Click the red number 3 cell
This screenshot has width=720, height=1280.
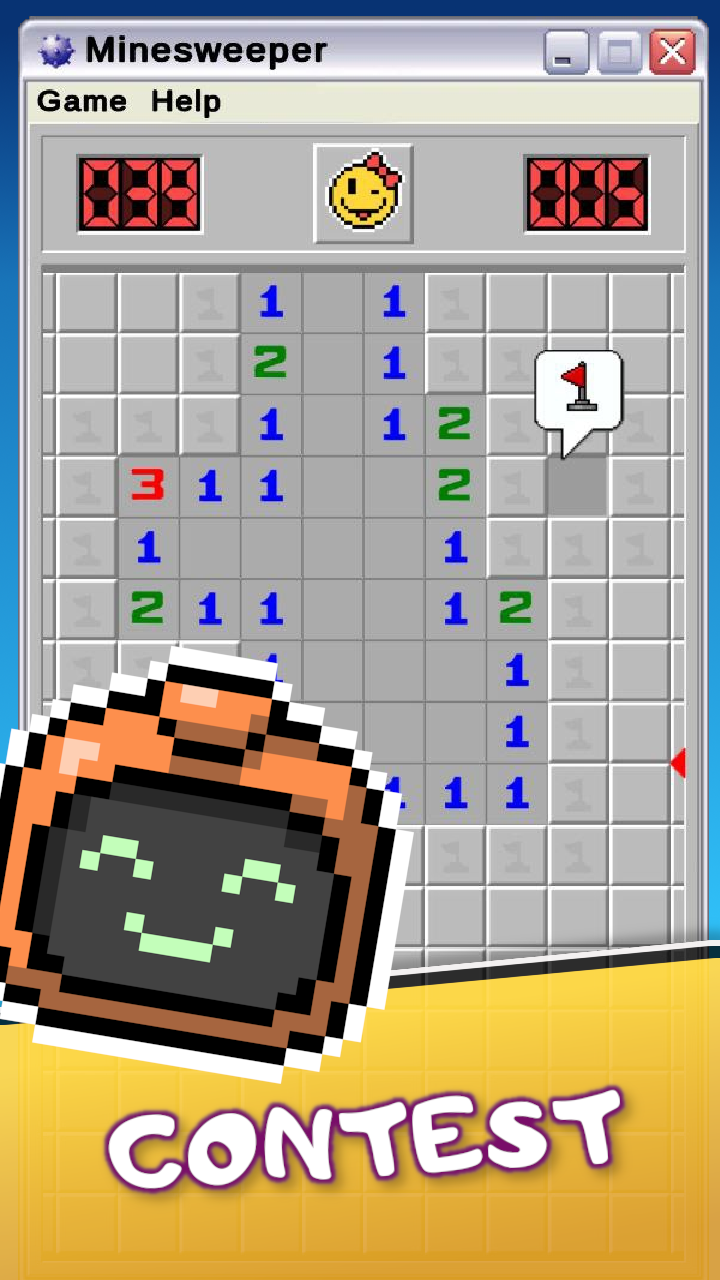pyautogui.click(x=148, y=487)
